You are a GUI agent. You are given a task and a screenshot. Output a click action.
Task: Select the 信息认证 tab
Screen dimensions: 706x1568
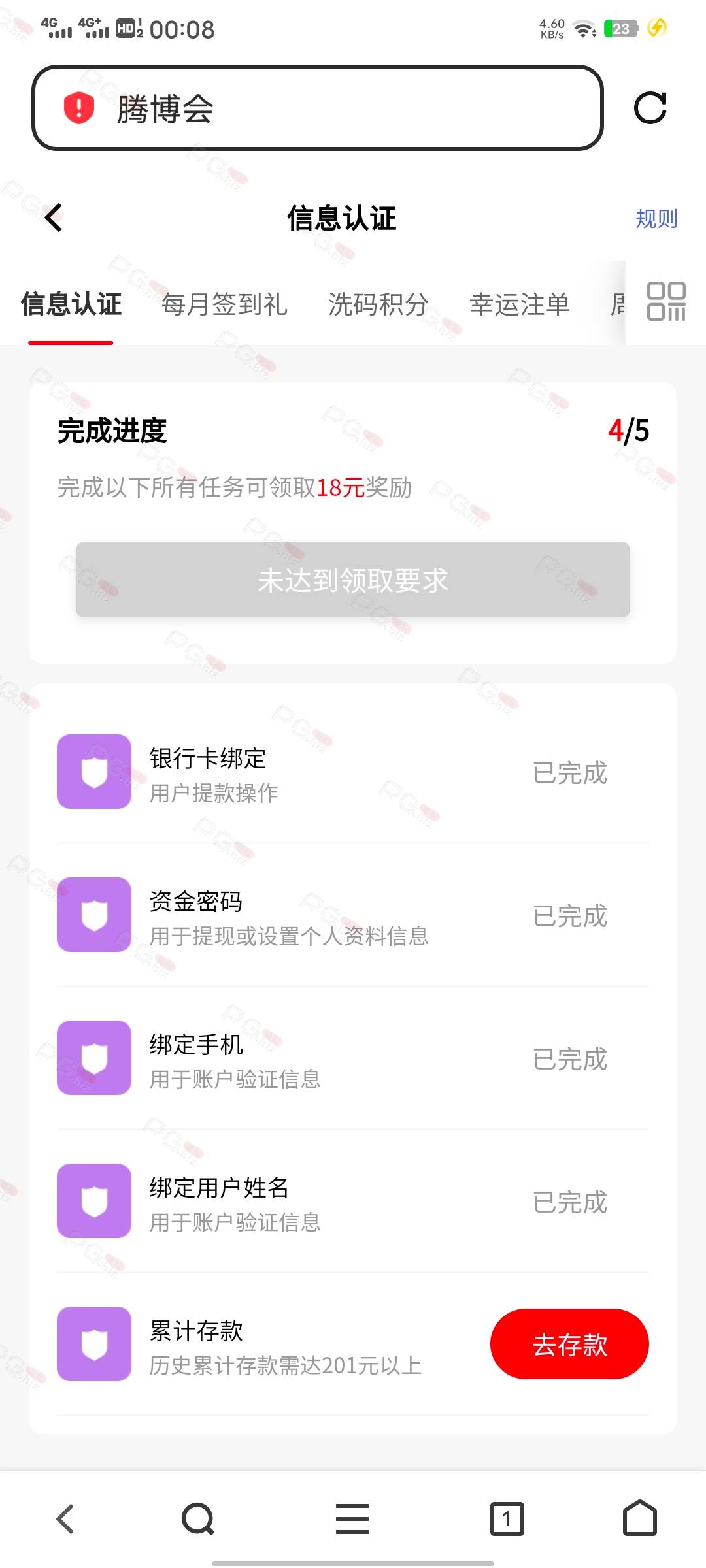(71, 304)
